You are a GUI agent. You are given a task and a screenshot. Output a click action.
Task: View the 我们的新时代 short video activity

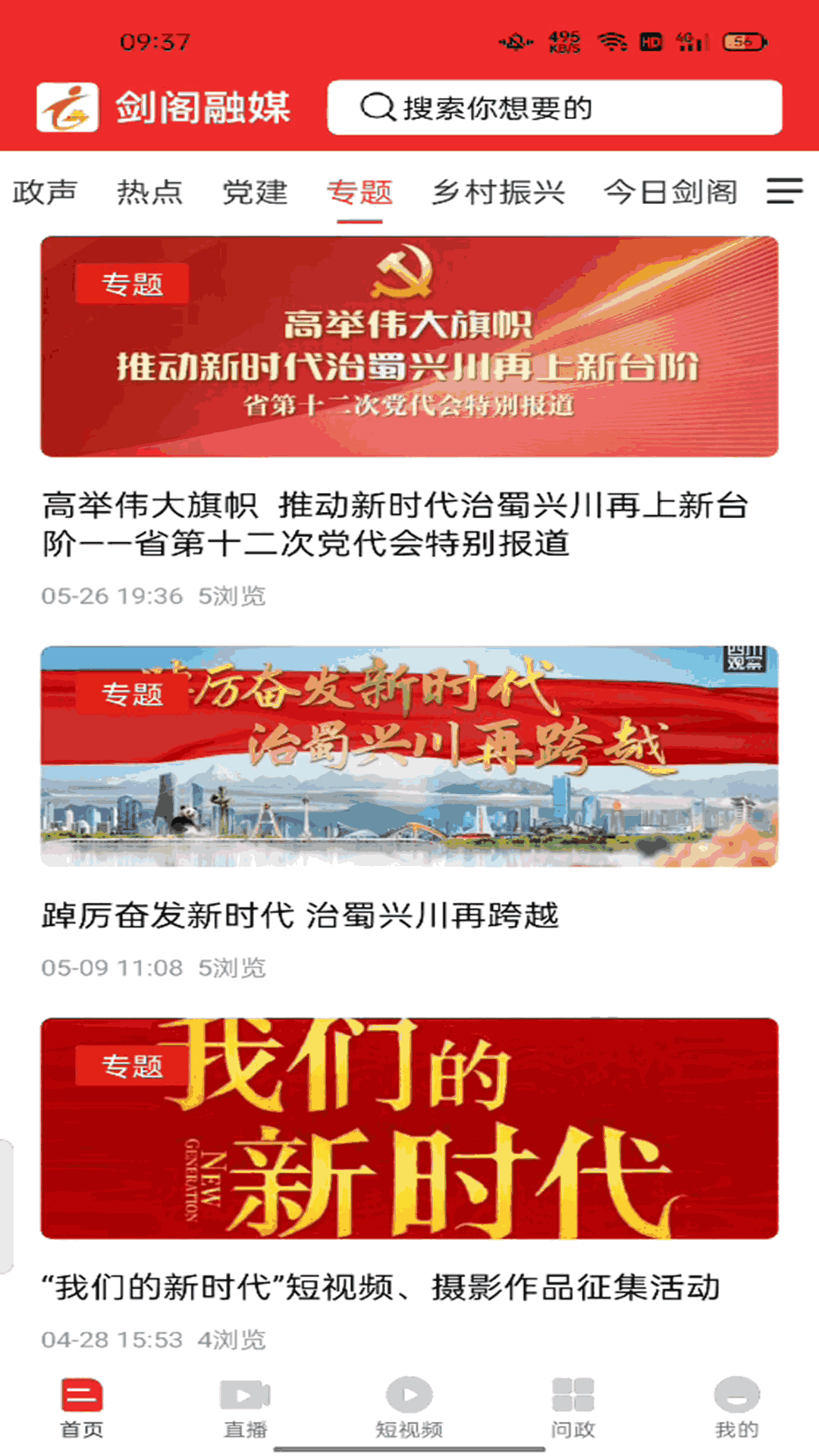(x=409, y=1128)
